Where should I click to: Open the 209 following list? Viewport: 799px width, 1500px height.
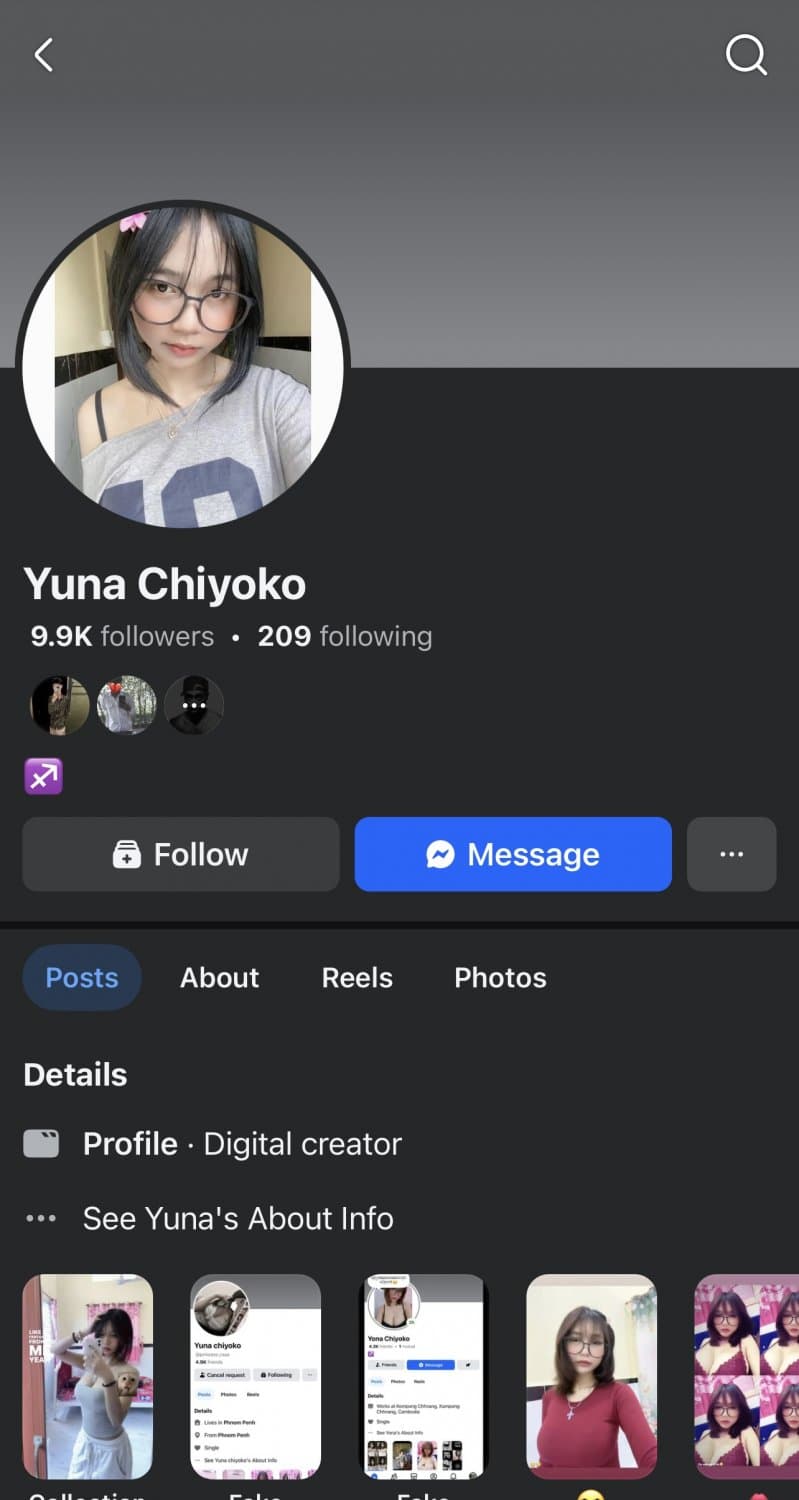pyautogui.click(x=344, y=637)
